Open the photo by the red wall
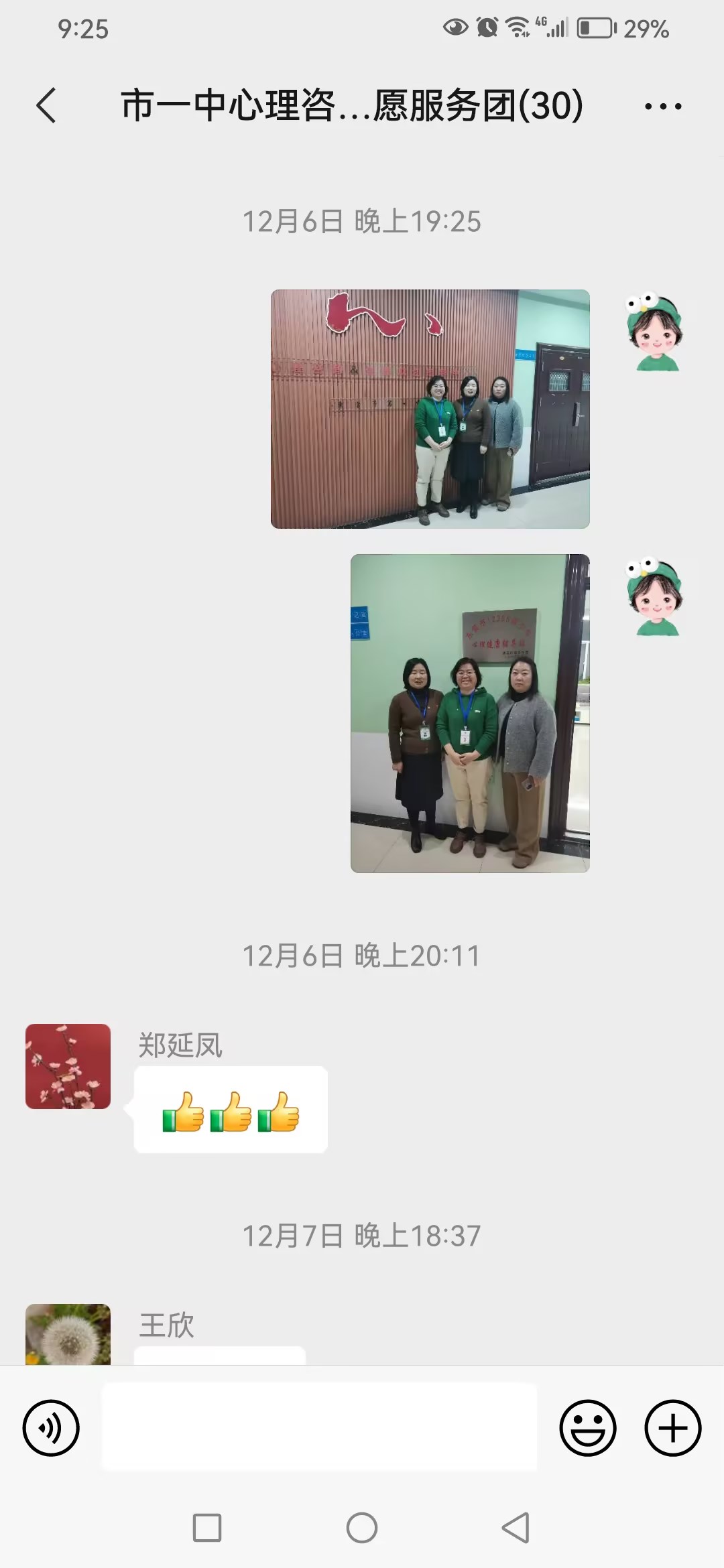The width and height of the screenshot is (724, 1568). (x=430, y=409)
